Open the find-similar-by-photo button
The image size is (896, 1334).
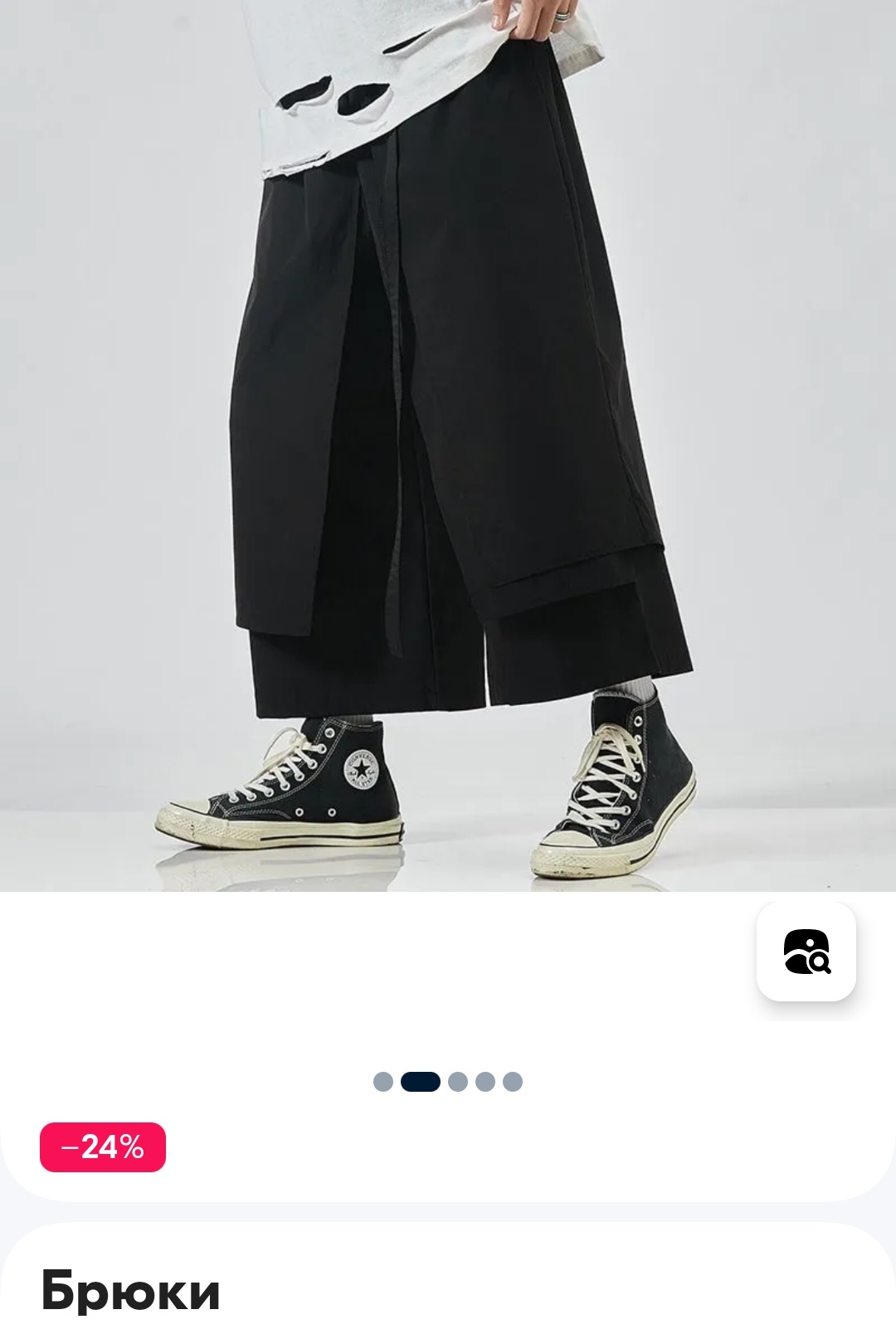point(806,952)
